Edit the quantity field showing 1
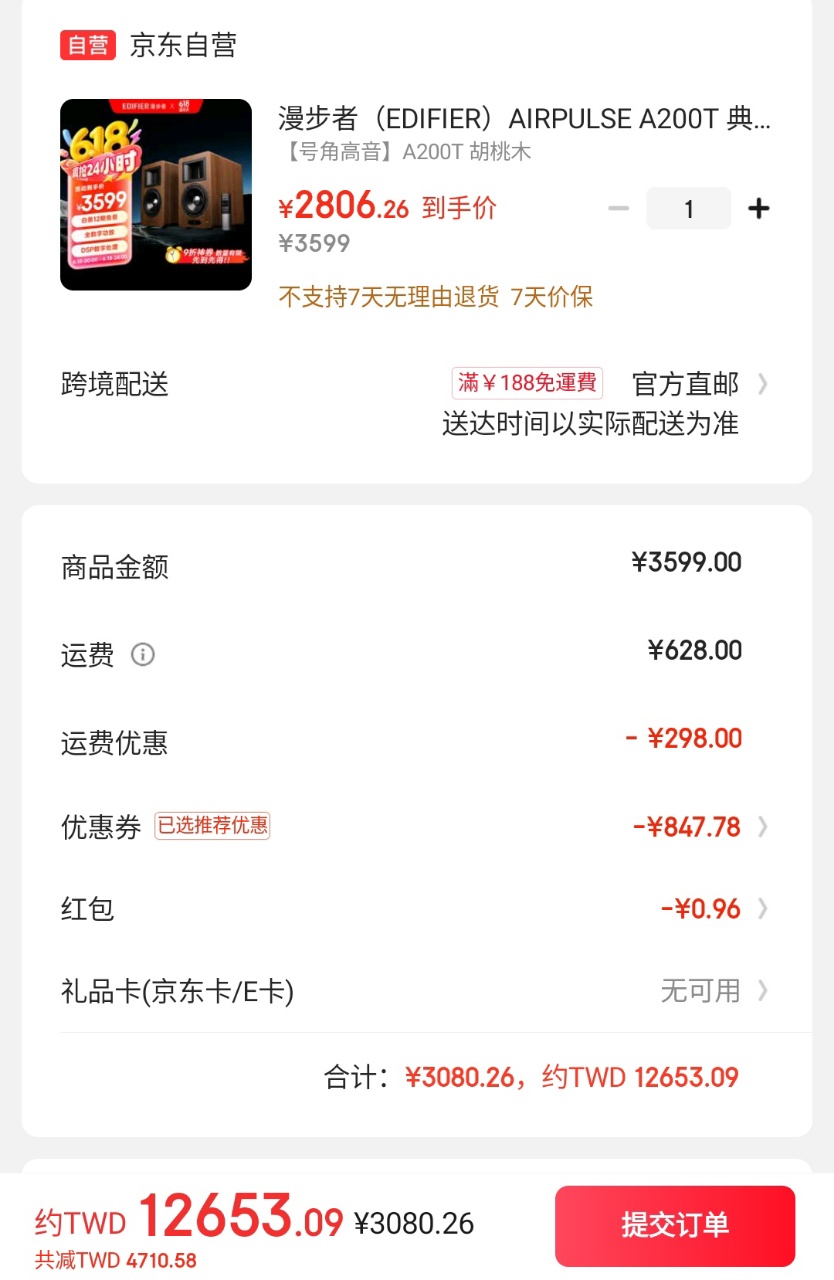The image size is (834, 1280). (x=688, y=208)
